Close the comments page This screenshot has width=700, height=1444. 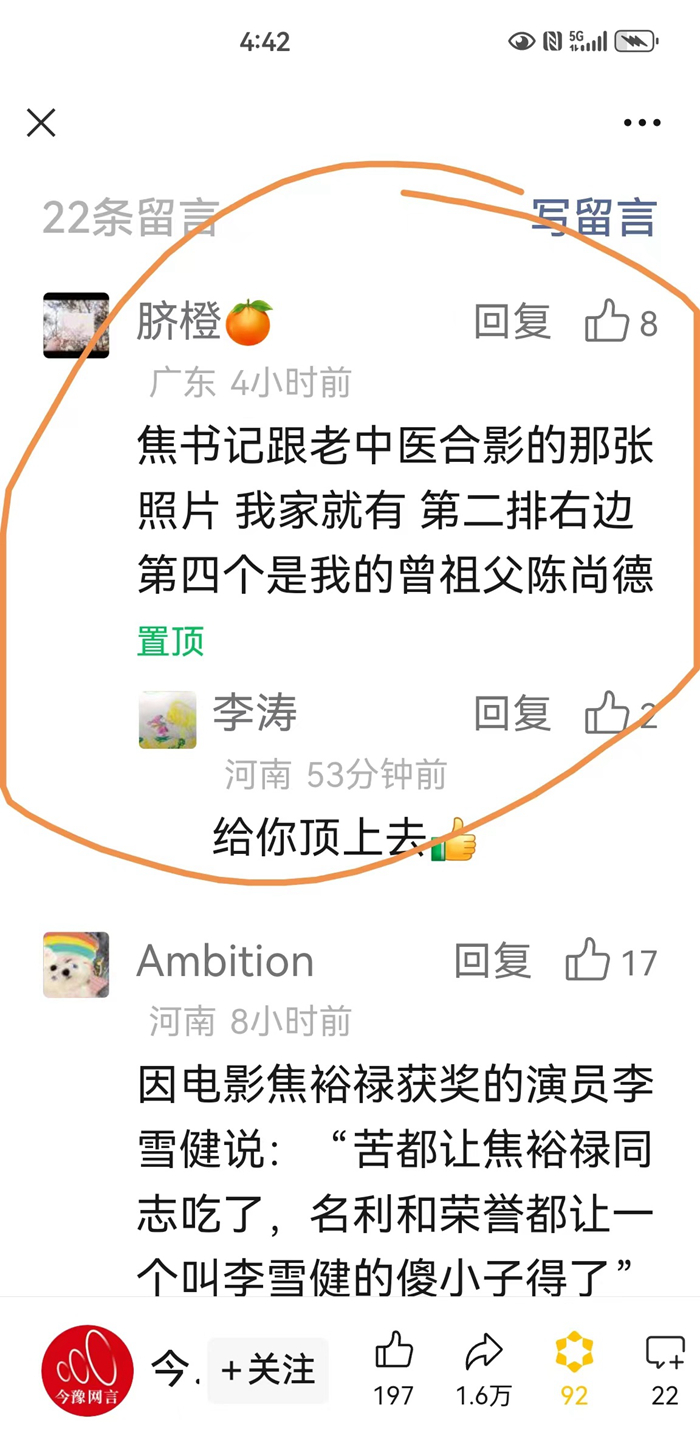(x=41, y=123)
